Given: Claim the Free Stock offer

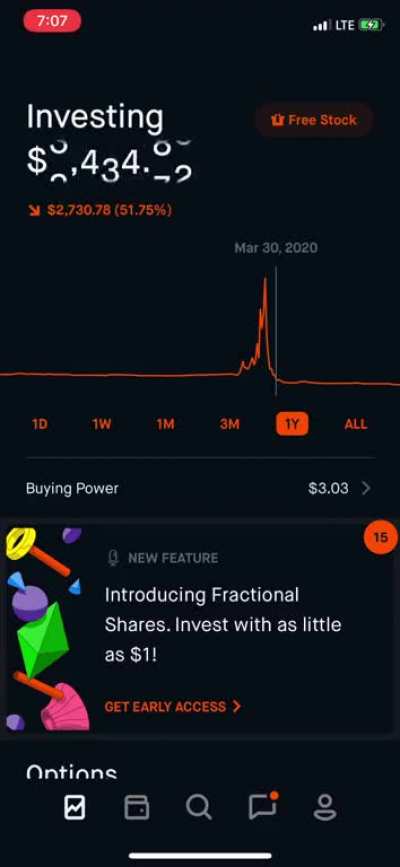Looking at the screenshot, I should (x=314, y=119).
